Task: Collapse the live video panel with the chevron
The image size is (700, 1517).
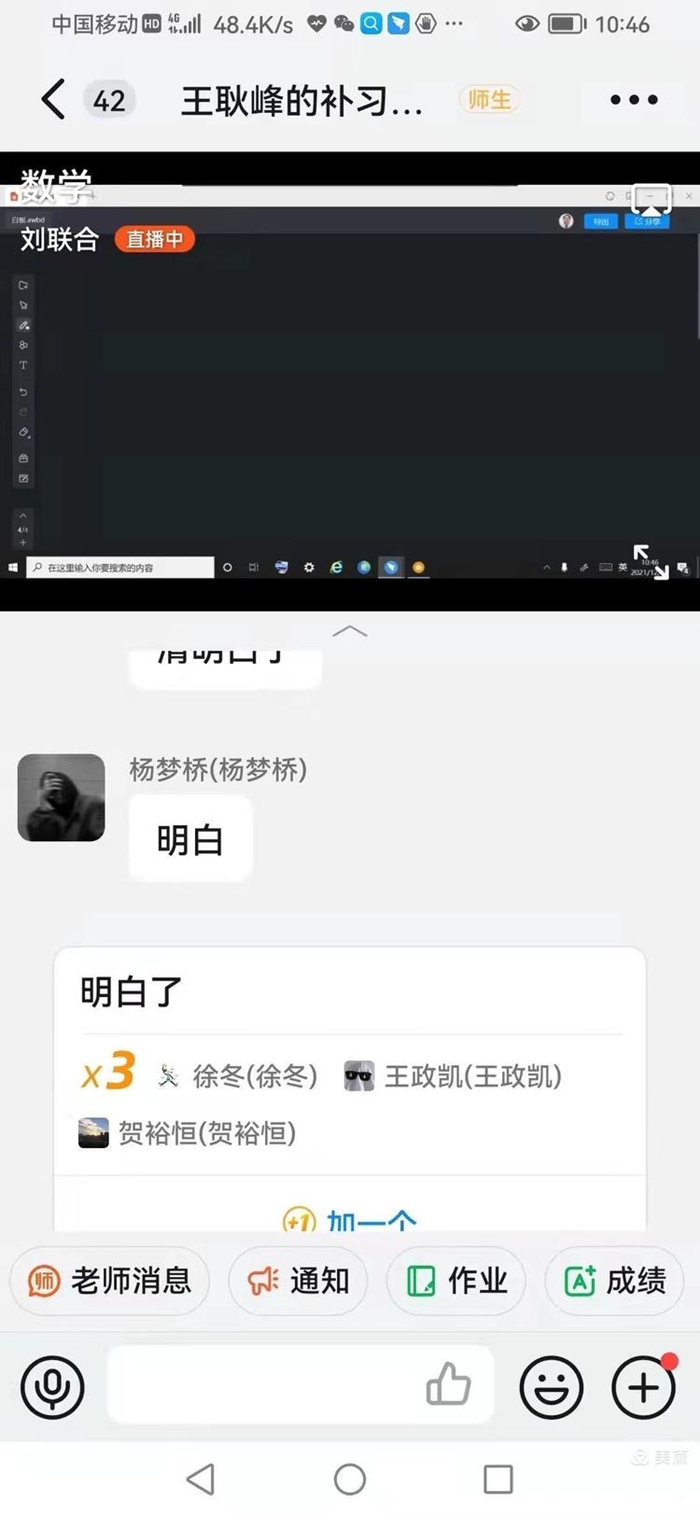Action: pos(349,631)
